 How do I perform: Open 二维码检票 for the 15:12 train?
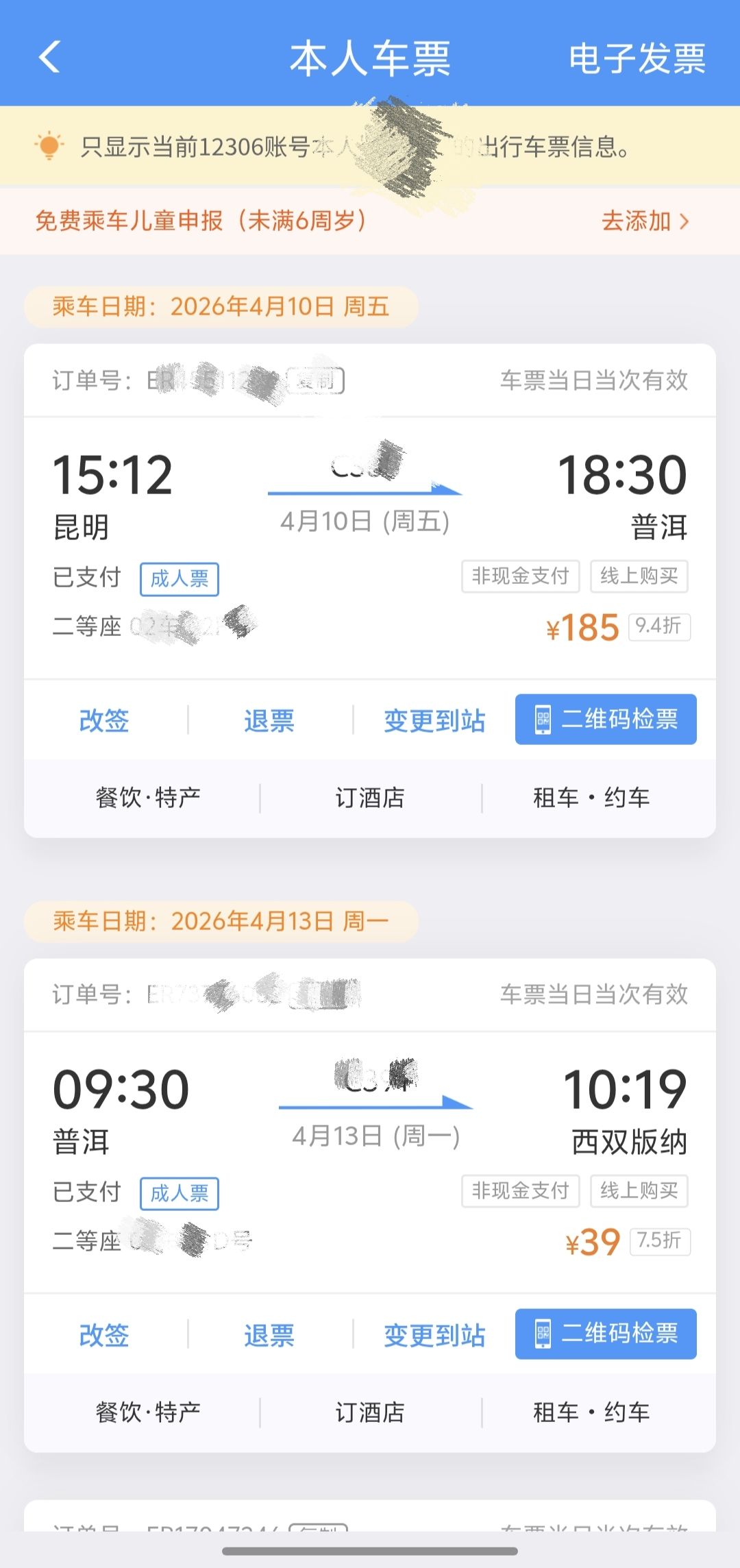point(606,720)
